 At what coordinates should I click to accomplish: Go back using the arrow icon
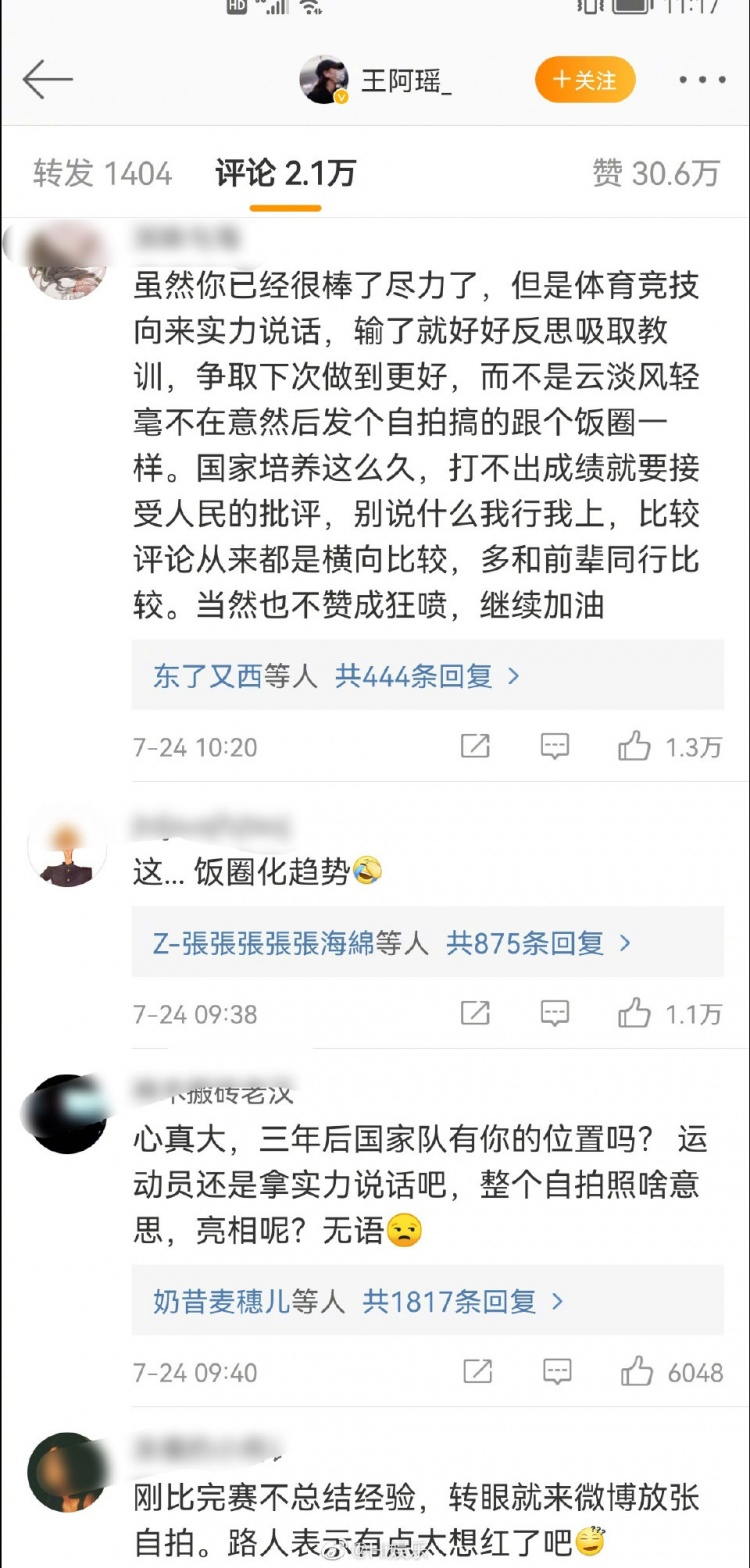[48, 80]
